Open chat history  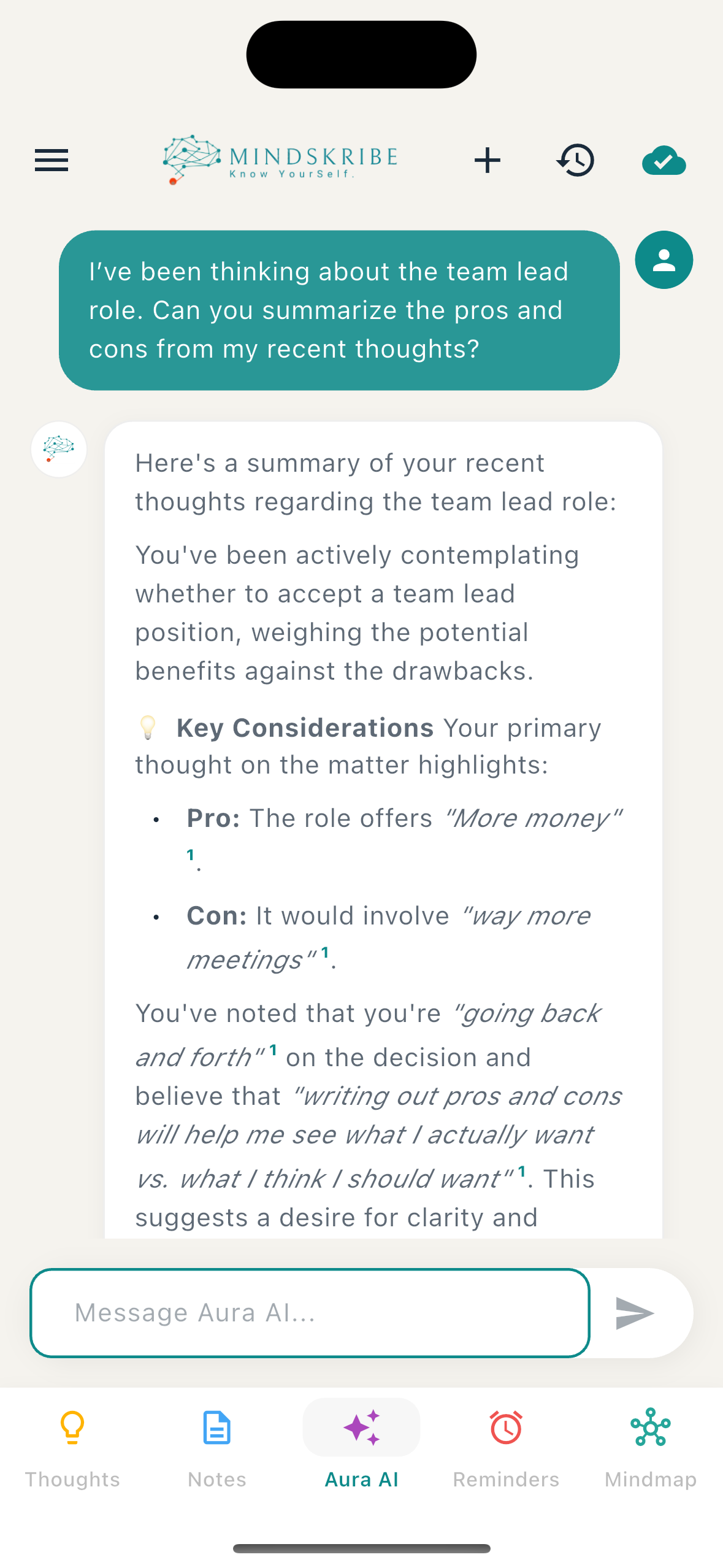pos(575,160)
